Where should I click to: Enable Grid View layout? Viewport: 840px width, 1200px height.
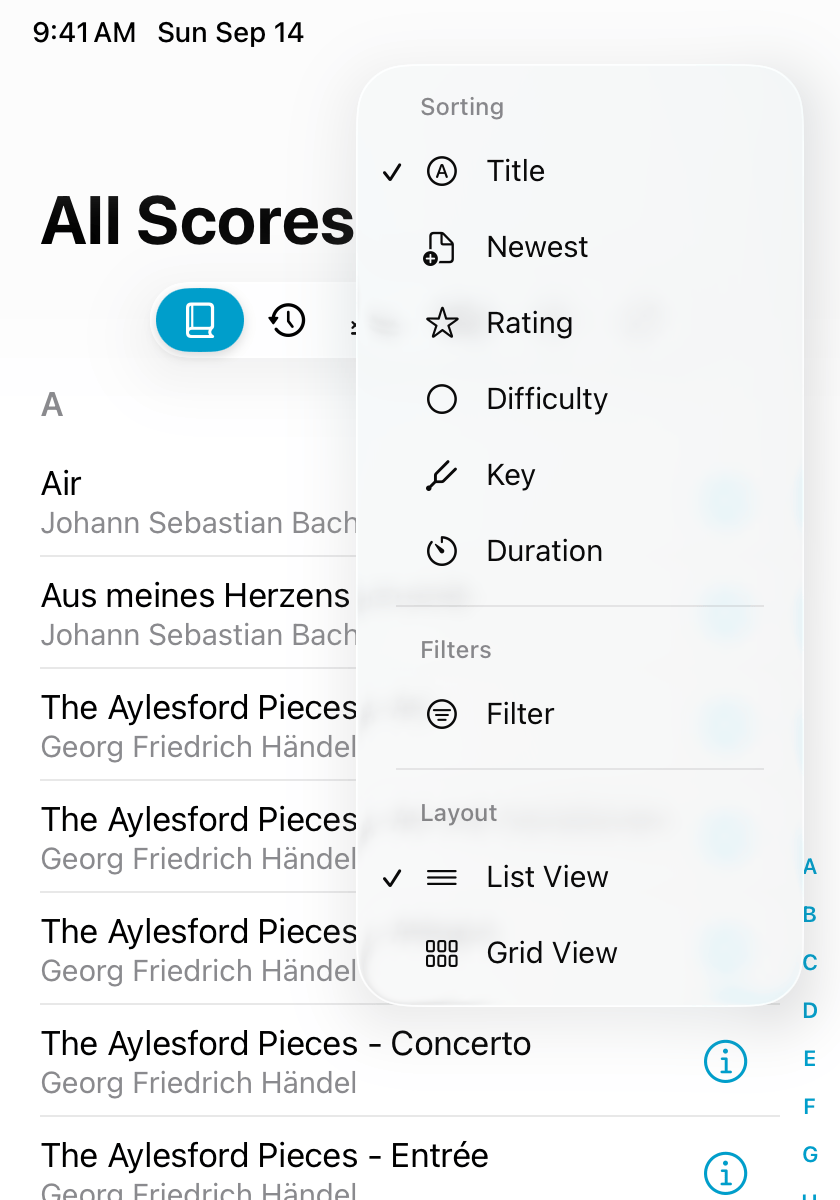(x=551, y=953)
